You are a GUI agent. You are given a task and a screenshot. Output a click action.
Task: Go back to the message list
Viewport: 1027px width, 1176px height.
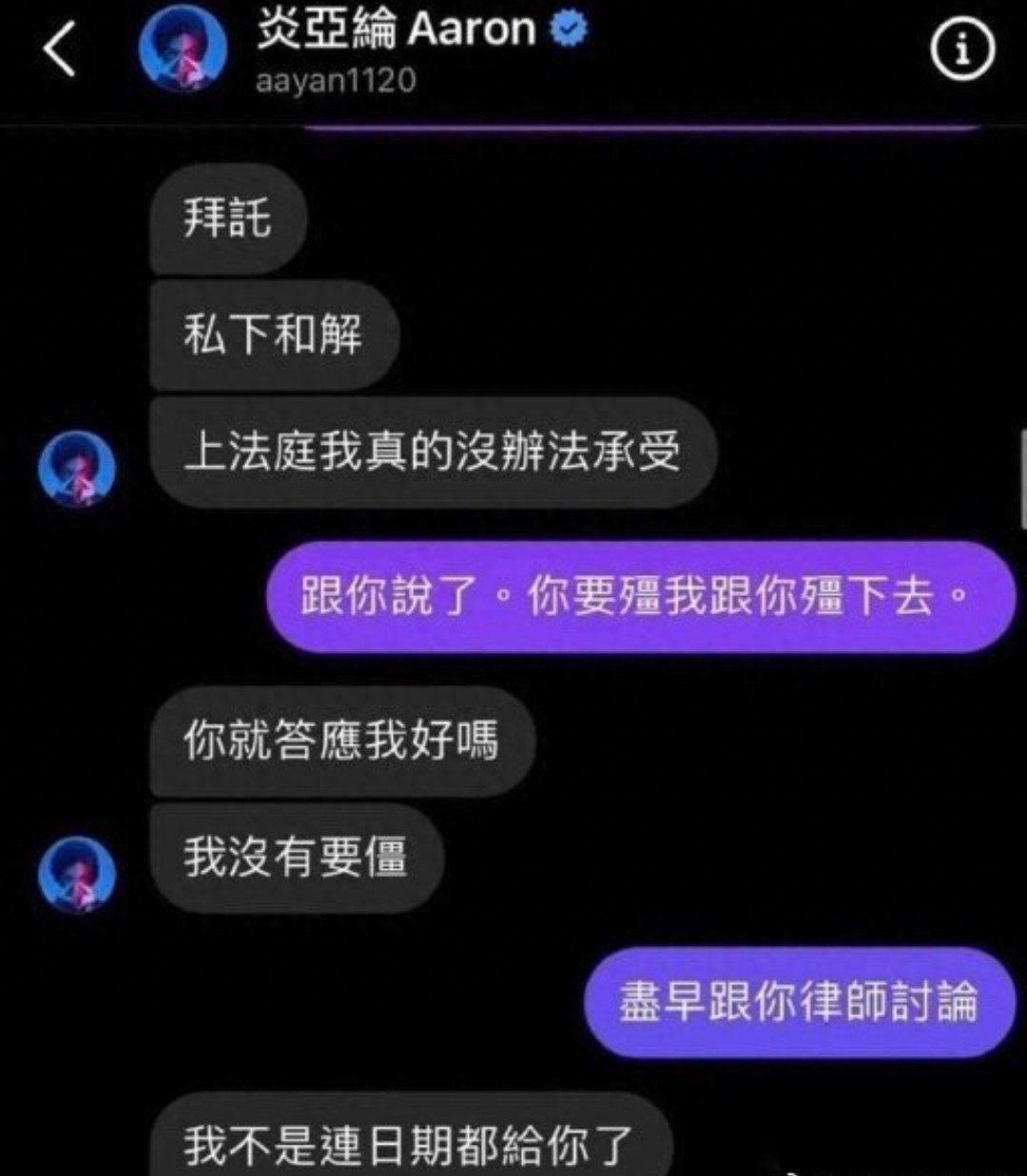point(59,50)
